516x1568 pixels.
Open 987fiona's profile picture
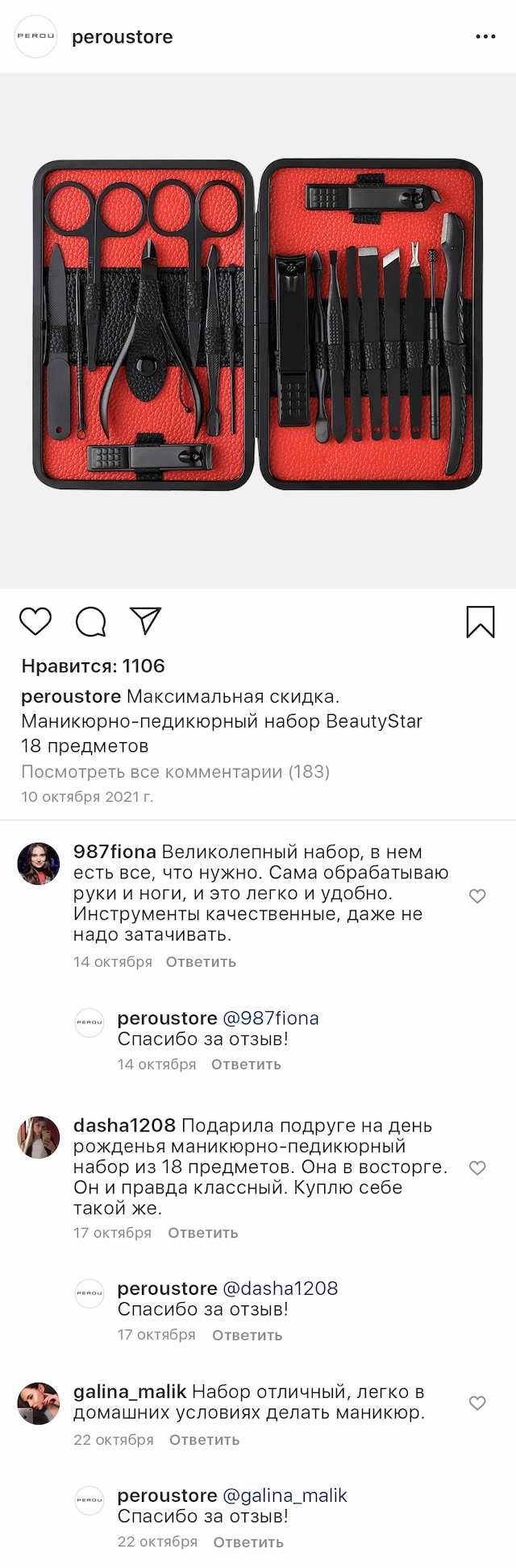[39, 864]
